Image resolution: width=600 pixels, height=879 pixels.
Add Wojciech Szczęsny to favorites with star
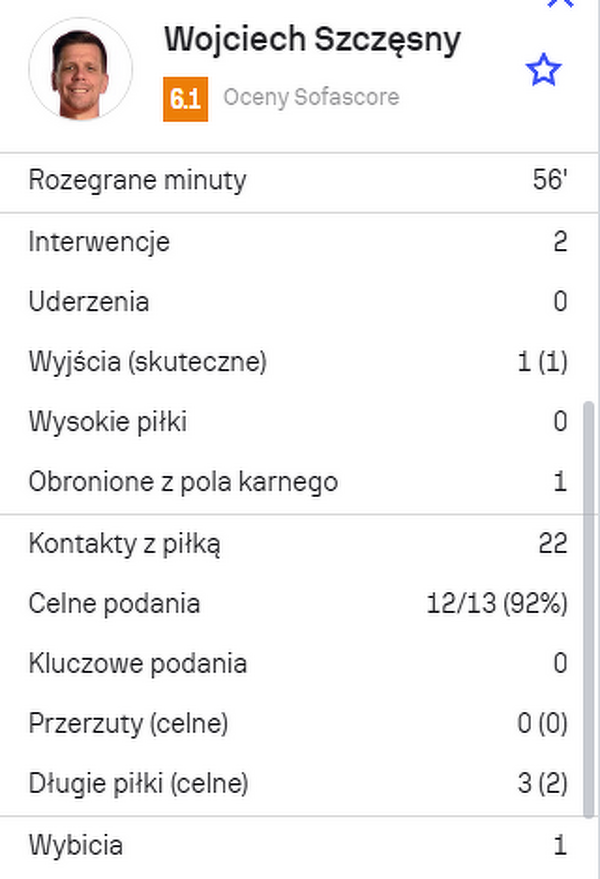[x=543, y=70]
